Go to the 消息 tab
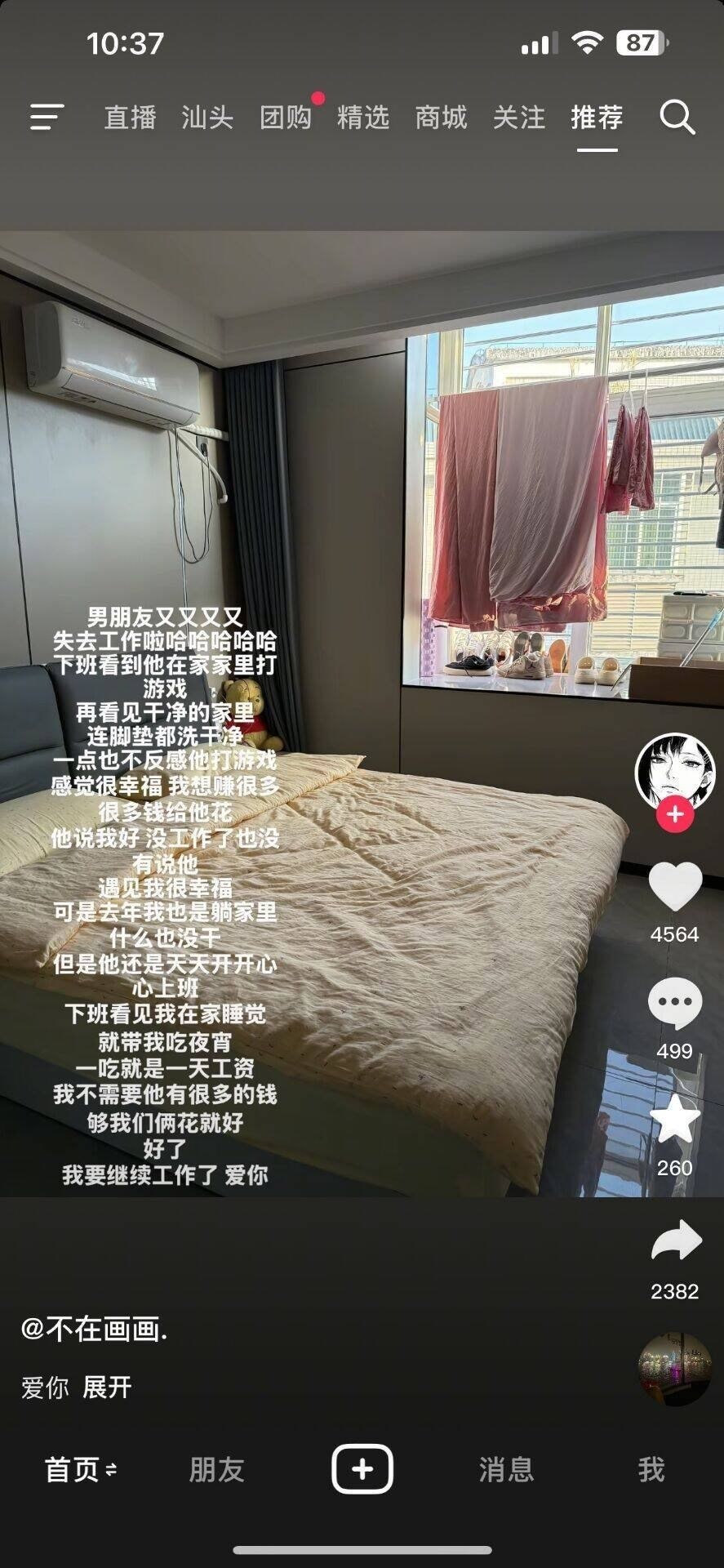 pos(506,1470)
